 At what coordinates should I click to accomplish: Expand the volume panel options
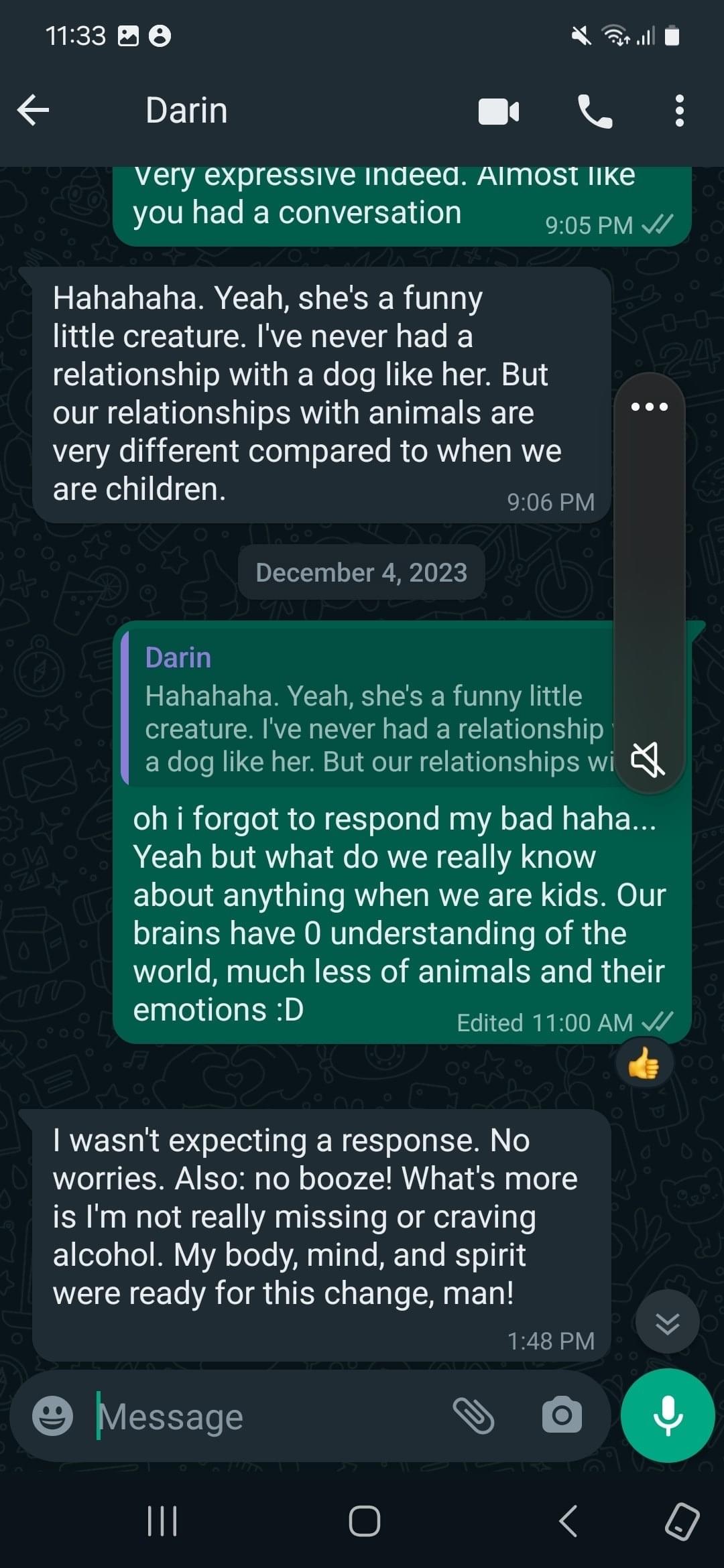click(649, 407)
